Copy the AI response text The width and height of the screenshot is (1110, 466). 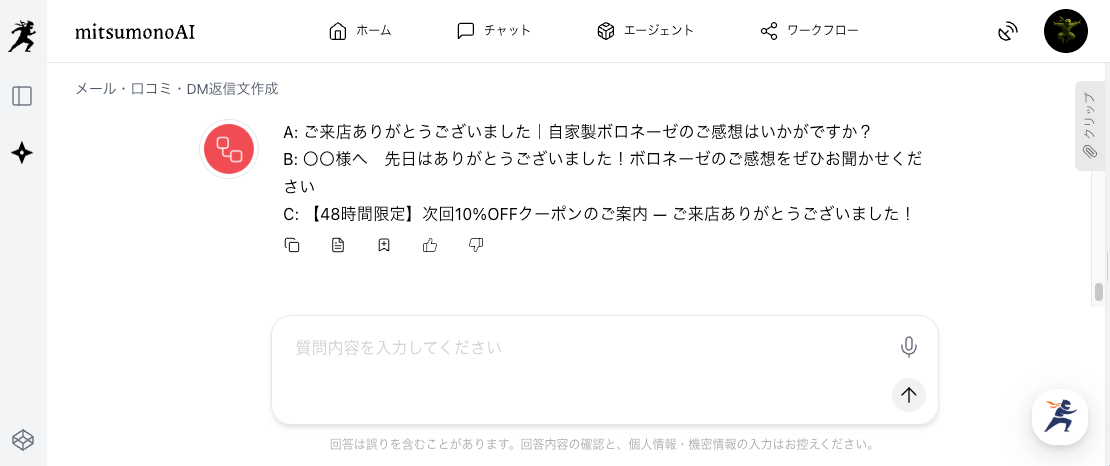(292, 245)
